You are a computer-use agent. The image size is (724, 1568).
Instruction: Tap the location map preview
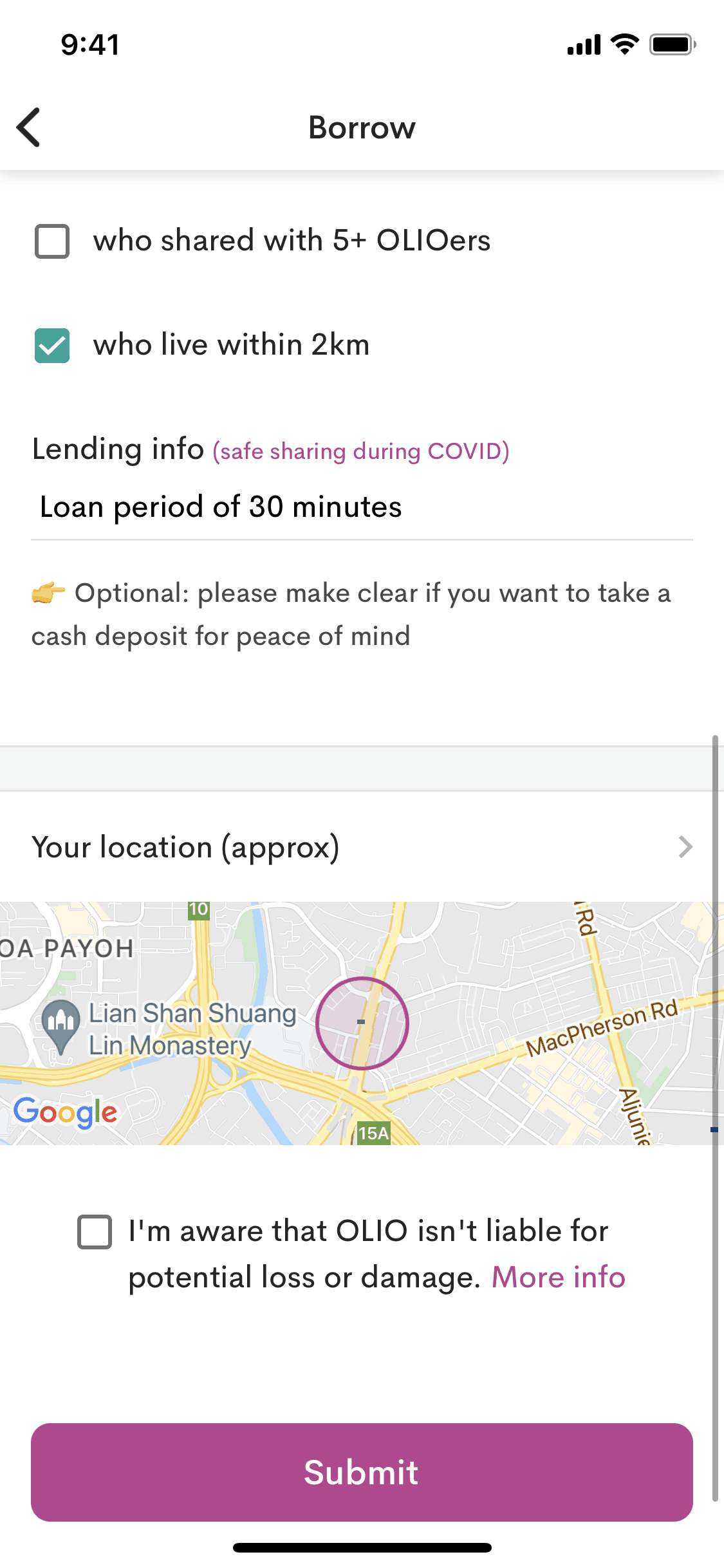coord(360,1023)
